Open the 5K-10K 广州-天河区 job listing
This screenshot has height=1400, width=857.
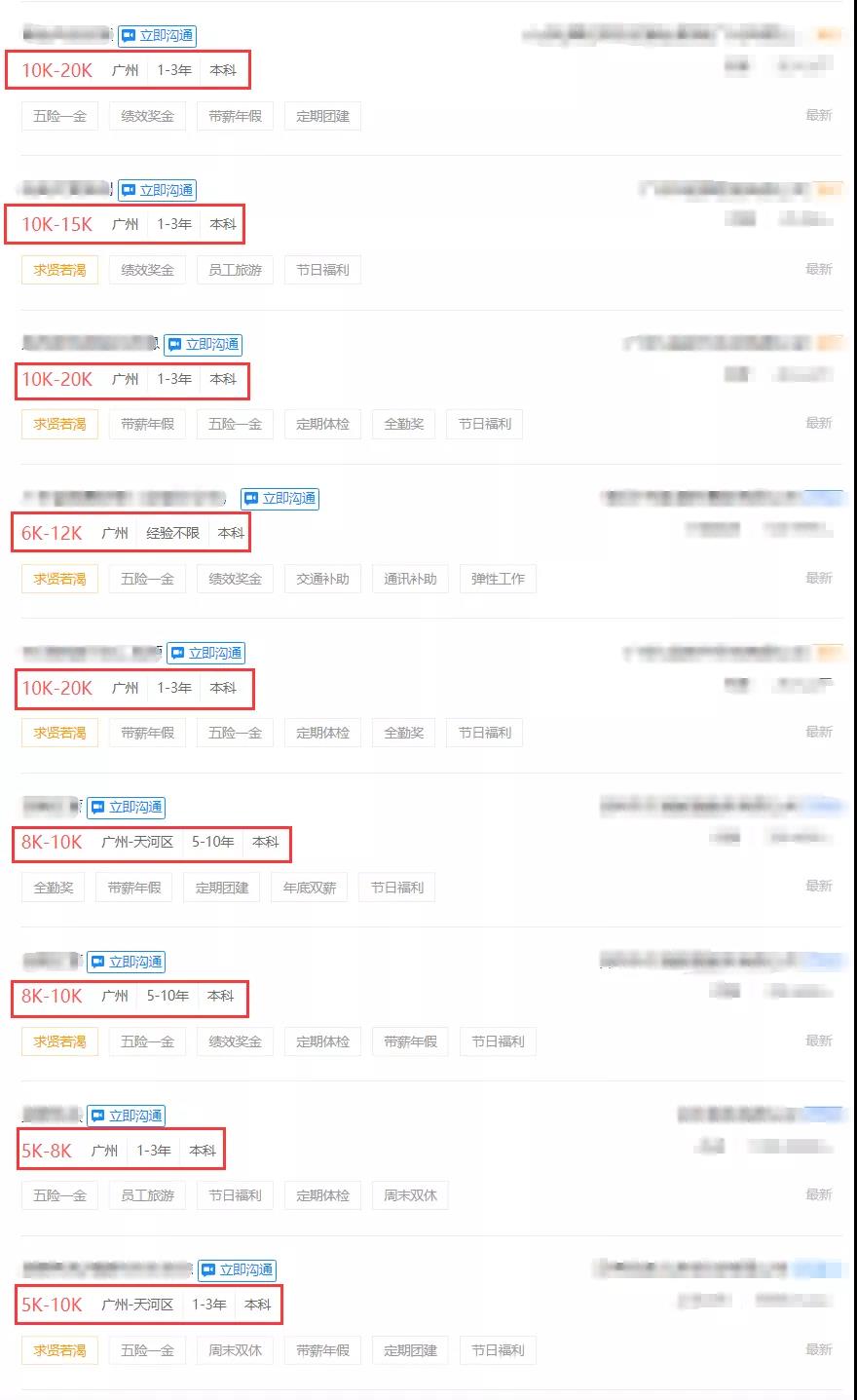431,1312
